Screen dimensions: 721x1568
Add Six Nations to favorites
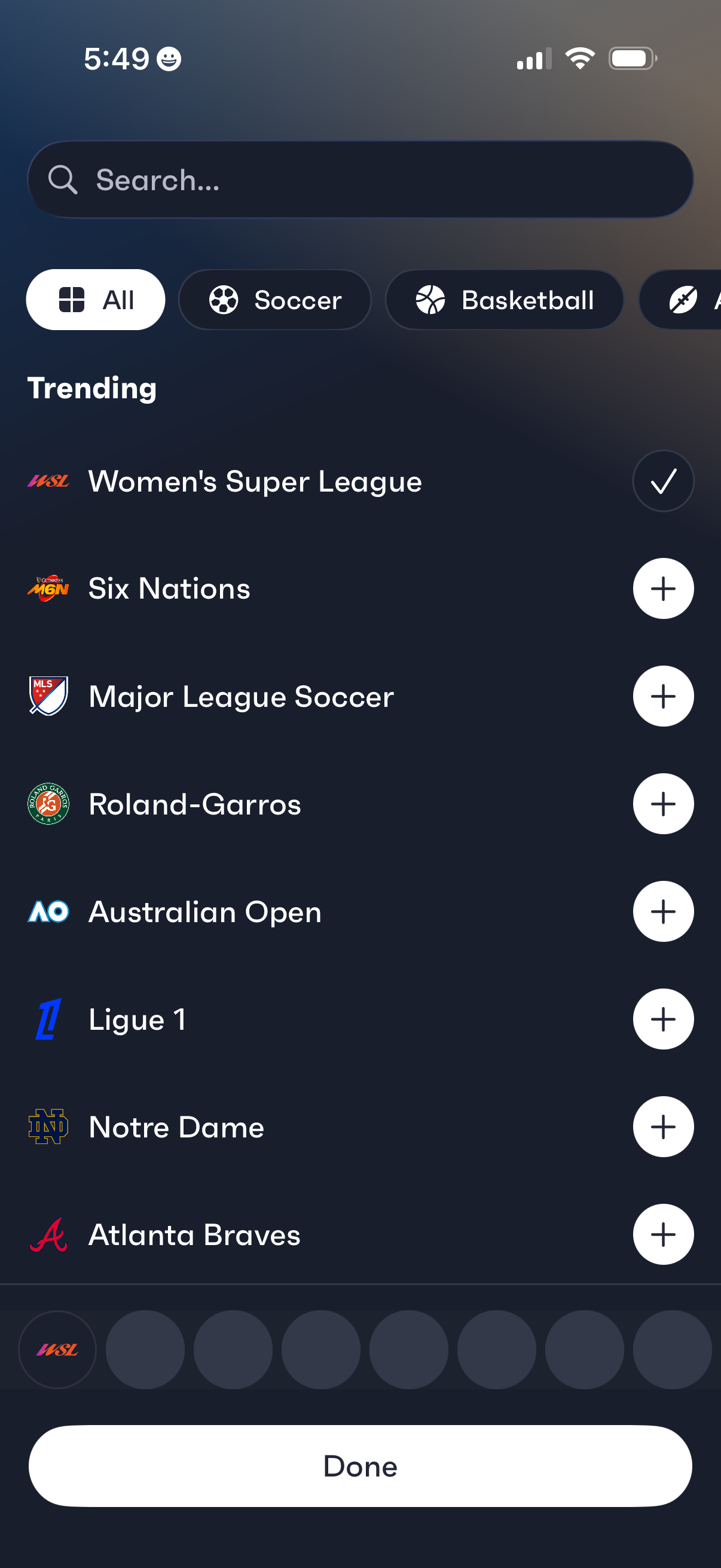click(662, 588)
